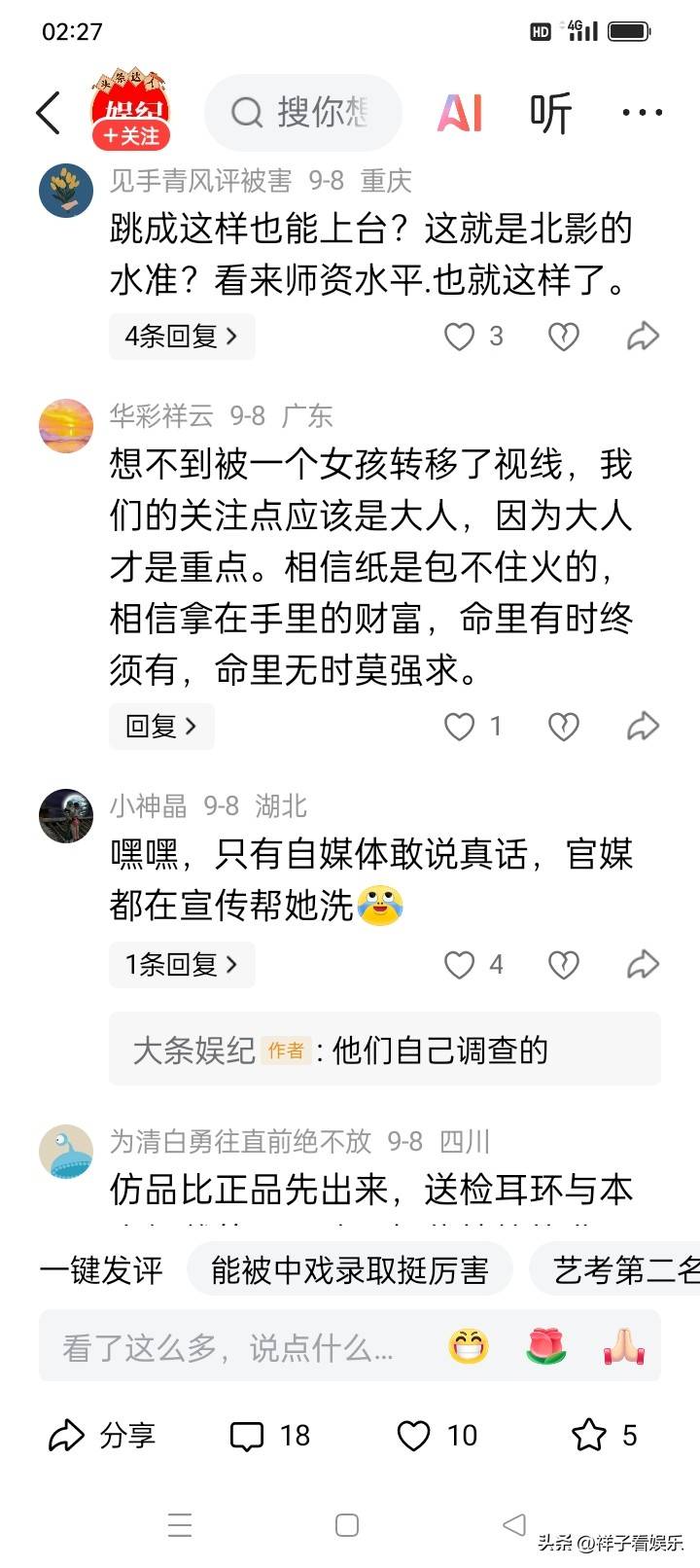
Task: Tap the 听 listen icon
Action: point(551,113)
